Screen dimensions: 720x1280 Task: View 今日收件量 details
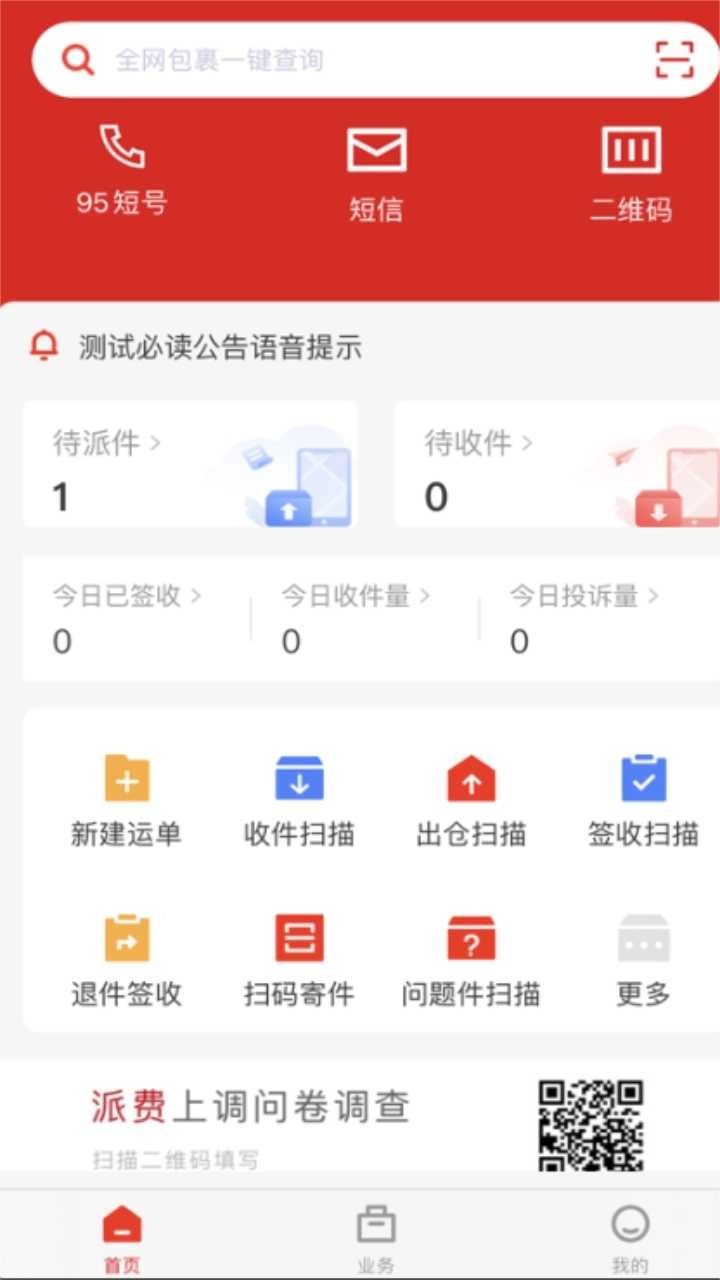pos(355,618)
